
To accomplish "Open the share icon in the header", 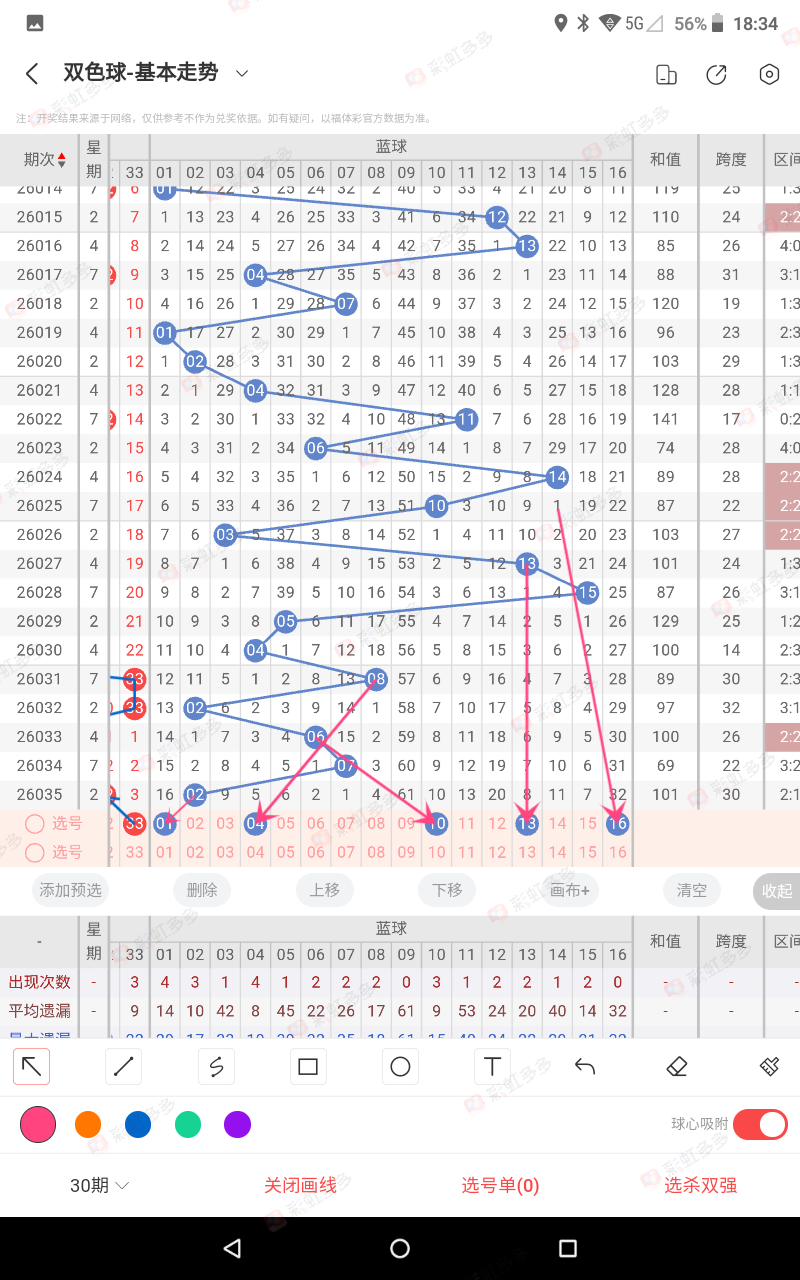I will point(716,75).
